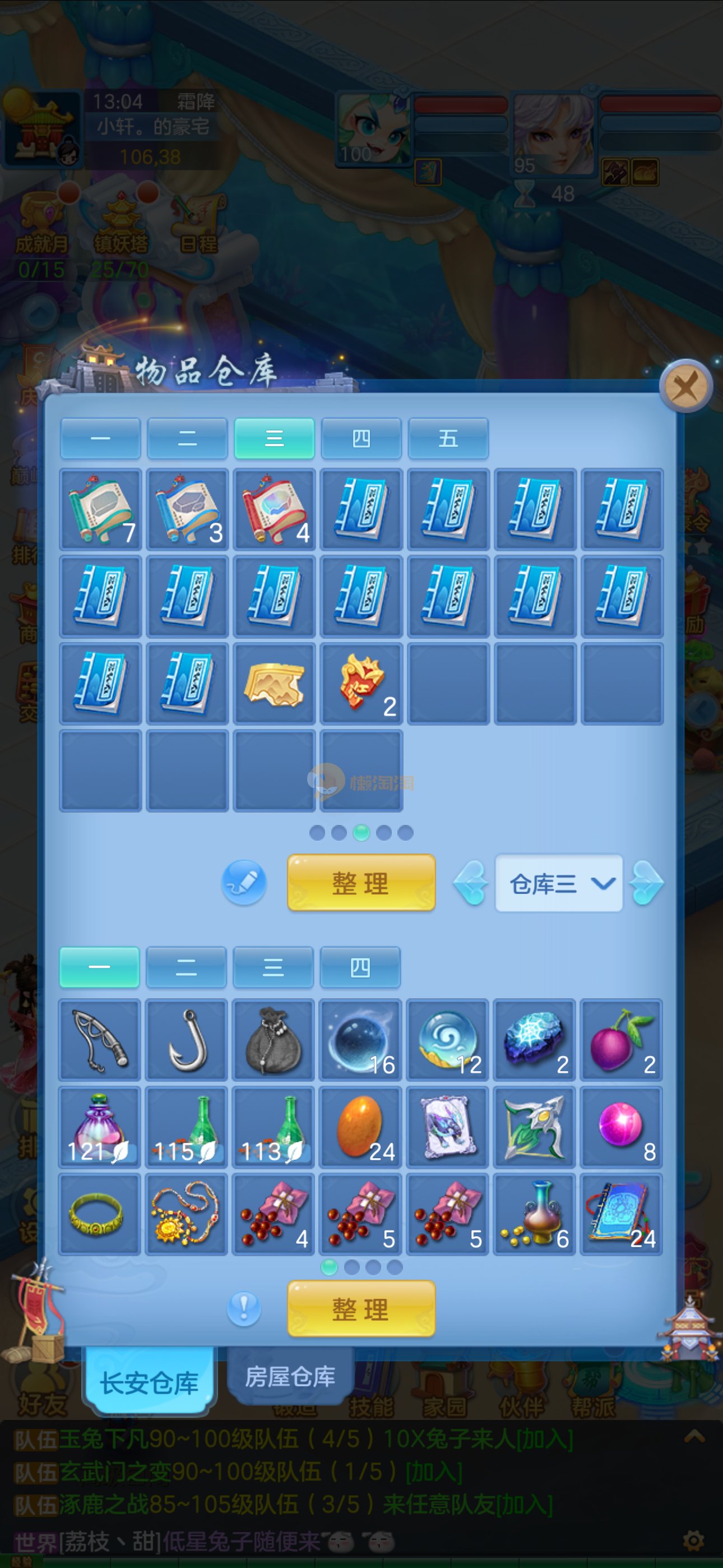Tap the upper 整理 button for the warehouse
The image size is (723, 1568).
click(x=361, y=883)
